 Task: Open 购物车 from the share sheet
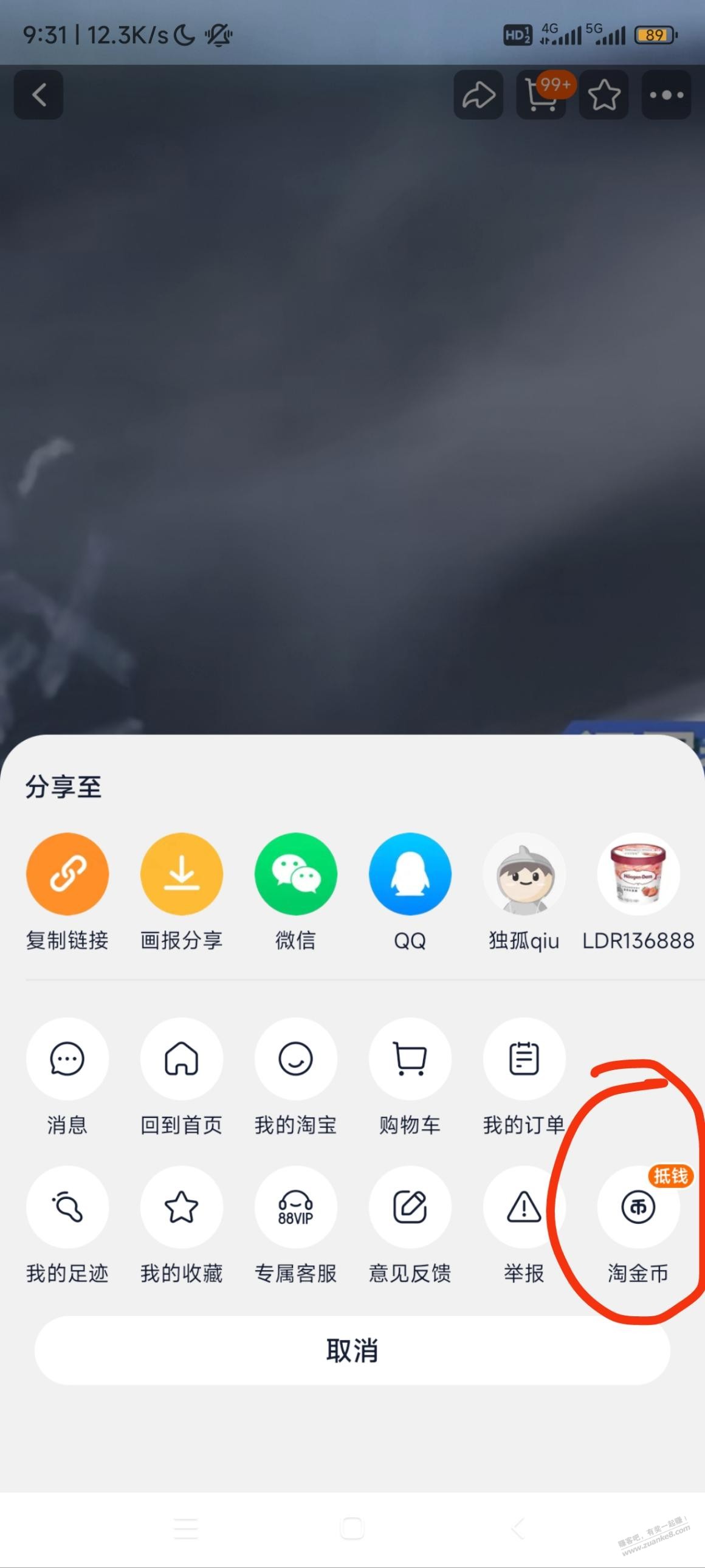pyautogui.click(x=410, y=1059)
